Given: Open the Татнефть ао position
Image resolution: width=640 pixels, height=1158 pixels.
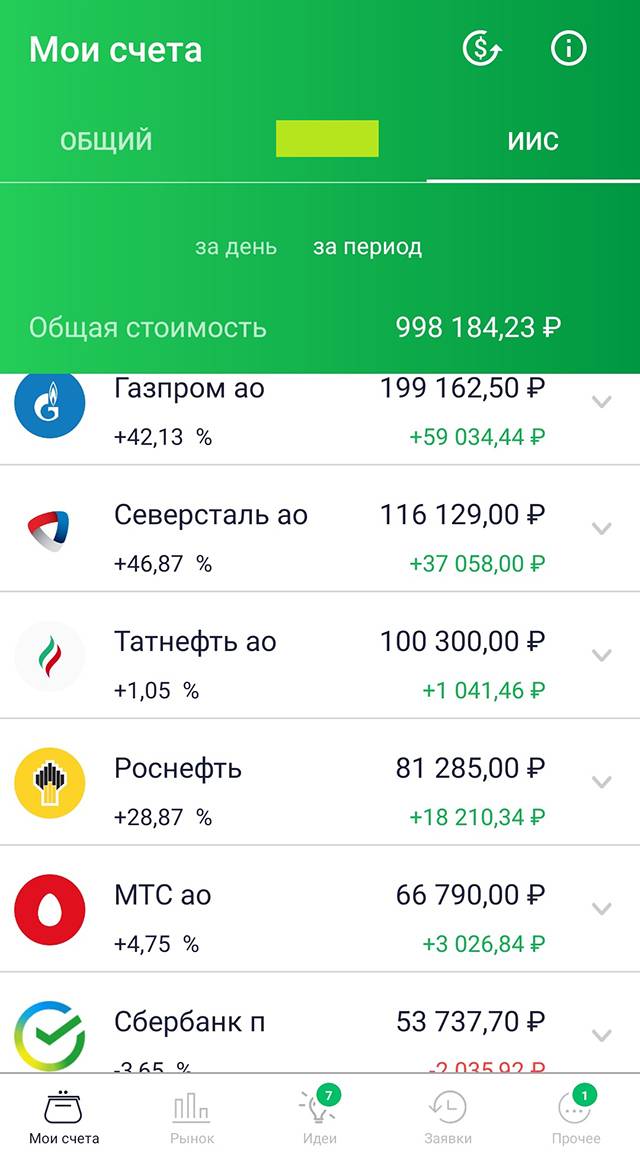Looking at the screenshot, I should 320,655.
